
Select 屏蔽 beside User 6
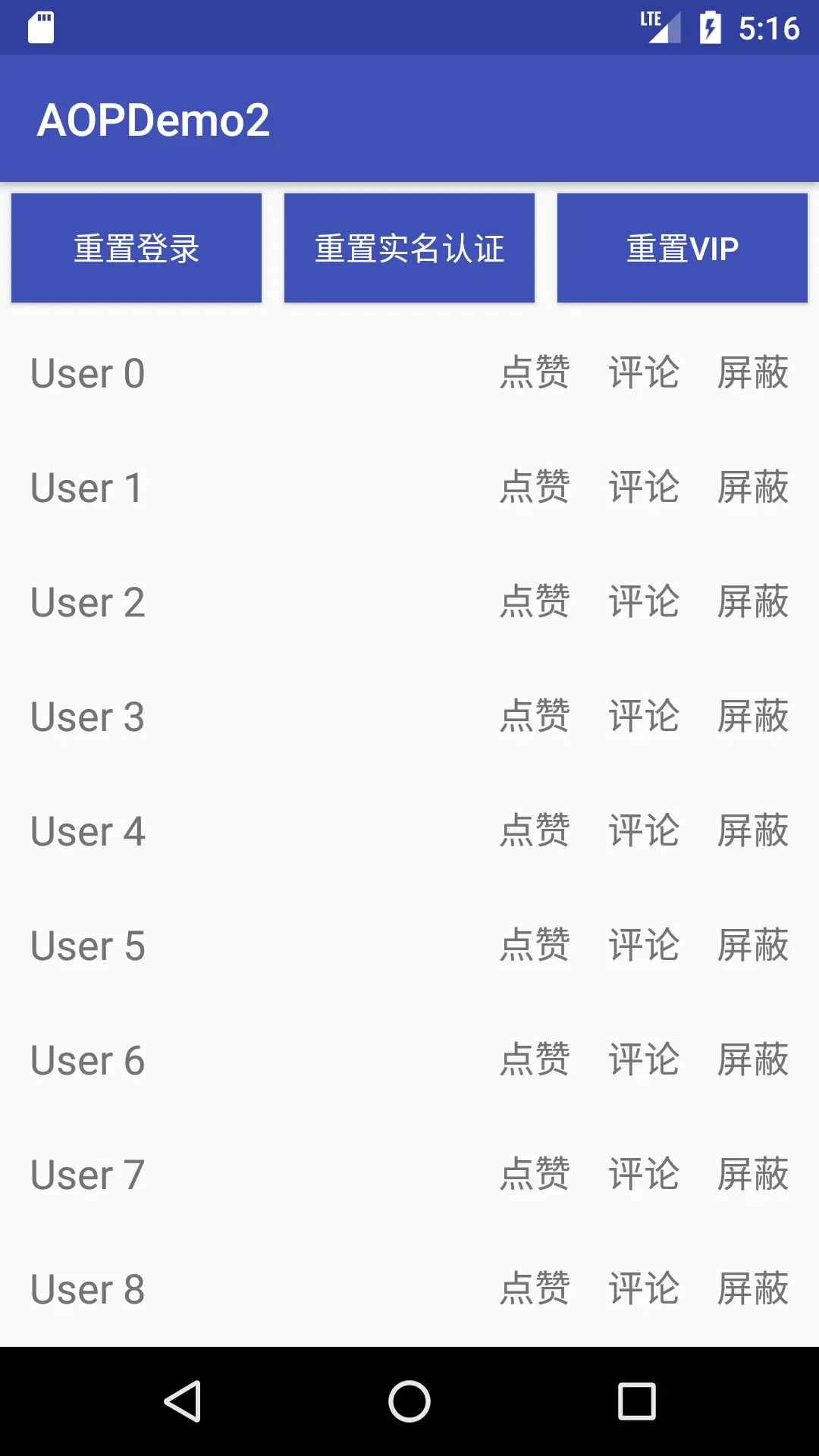point(753,1060)
